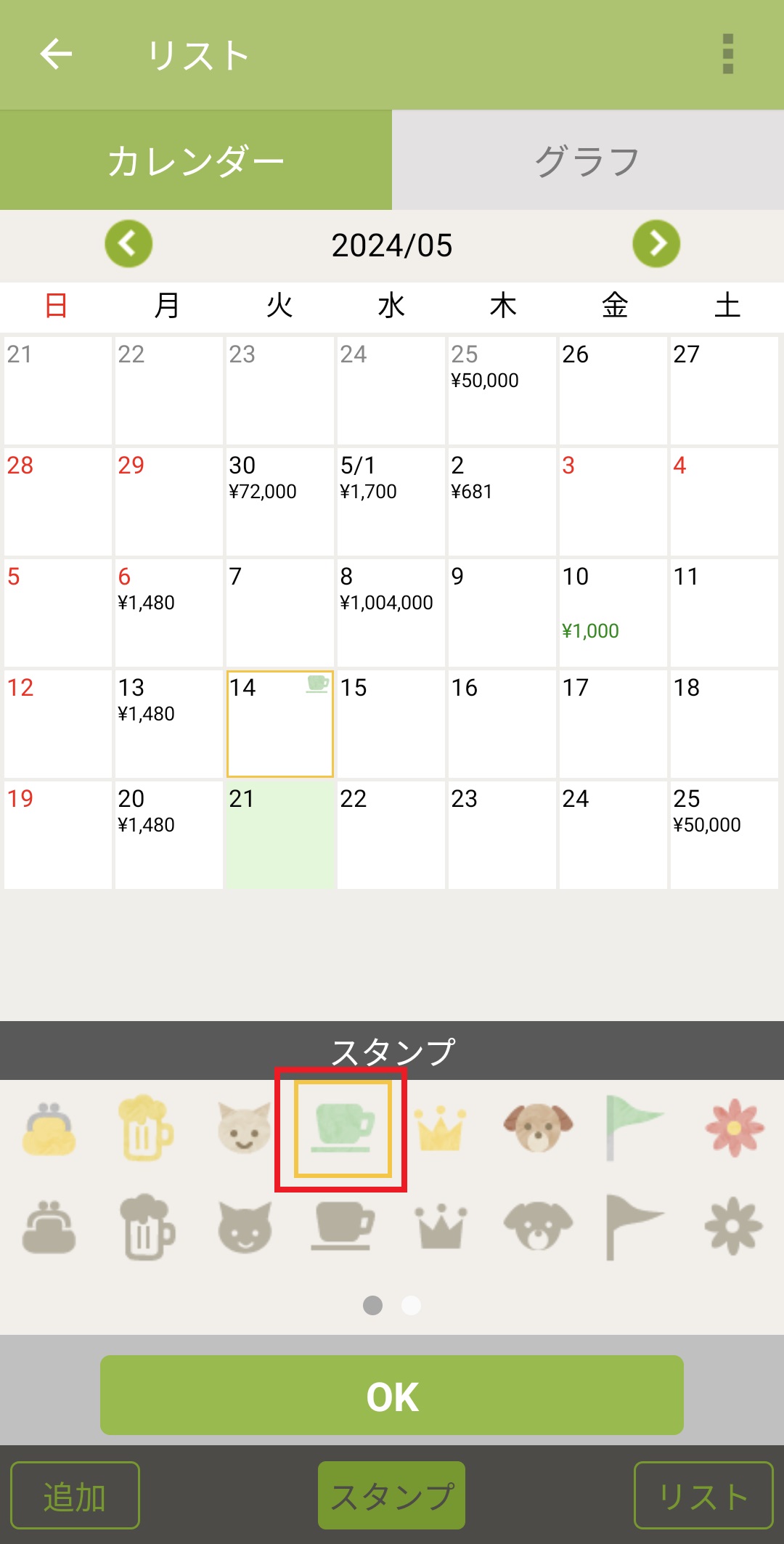Select May 8 with ¥1,004,000
784x1544 pixels.
click(391, 612)
